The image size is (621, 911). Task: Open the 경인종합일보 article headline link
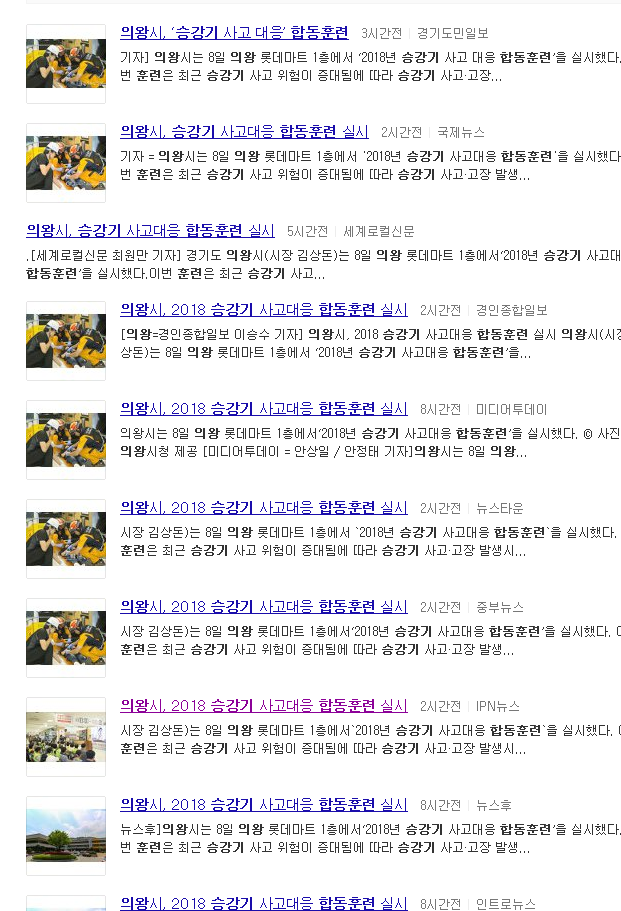[264, 310]
